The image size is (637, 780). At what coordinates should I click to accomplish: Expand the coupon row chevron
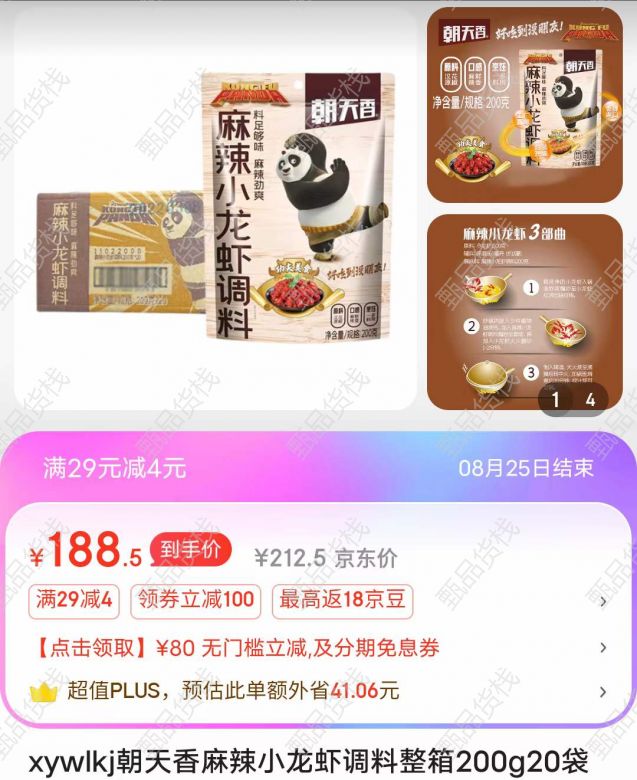point(603,601)
